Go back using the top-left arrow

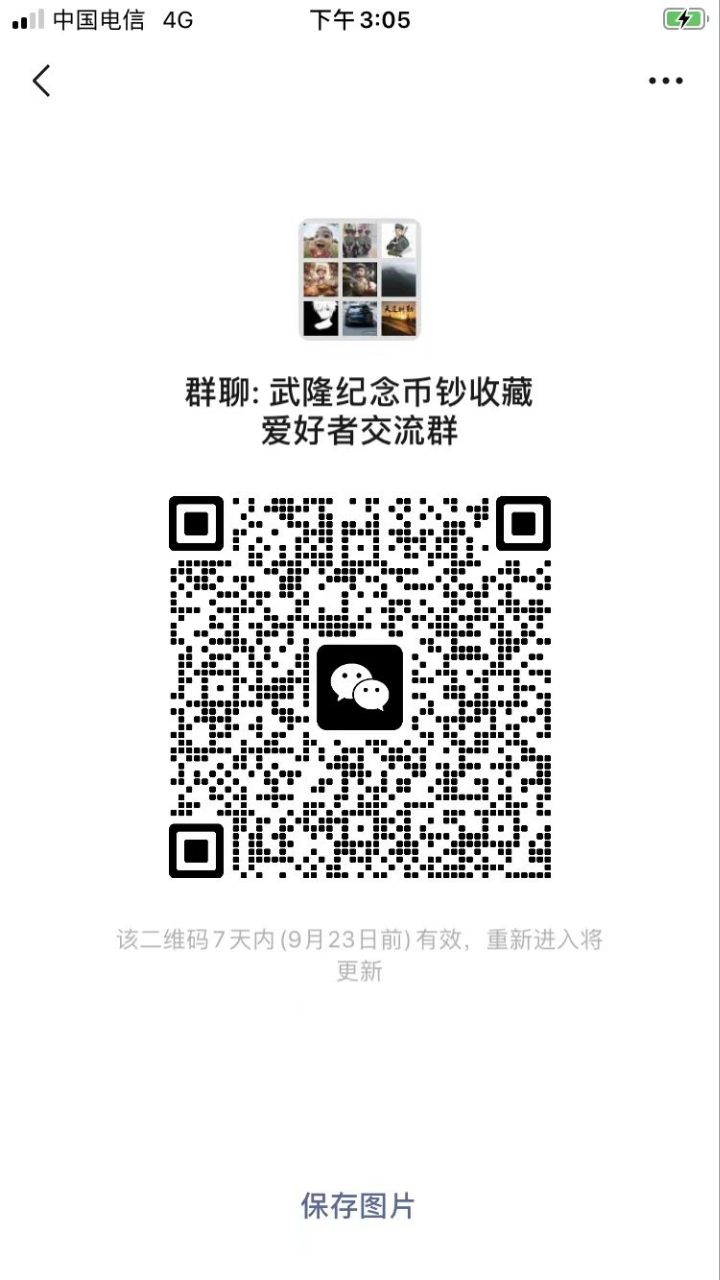[x=41, y=80]
